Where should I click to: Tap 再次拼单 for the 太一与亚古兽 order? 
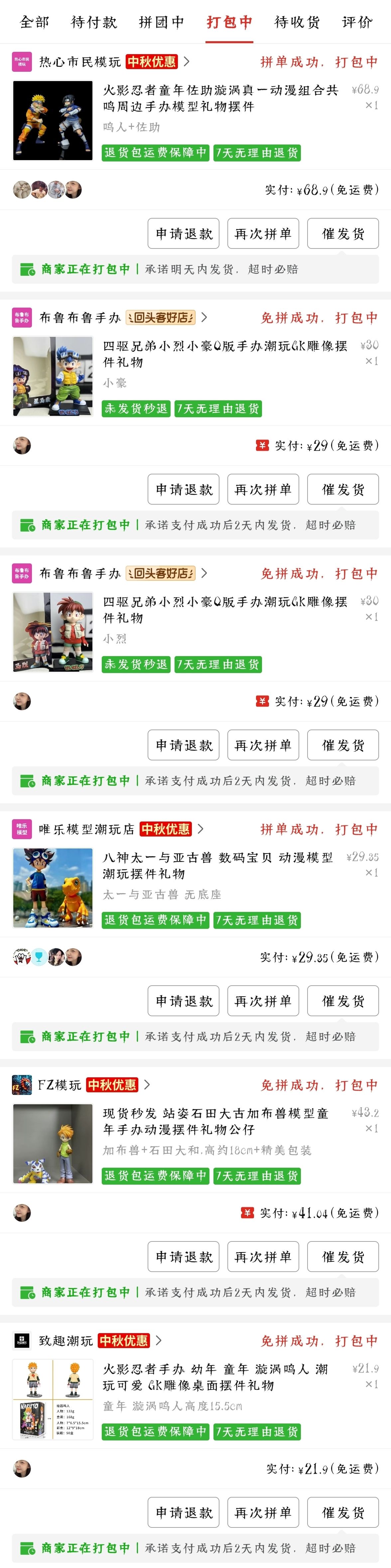point(263,1001)
